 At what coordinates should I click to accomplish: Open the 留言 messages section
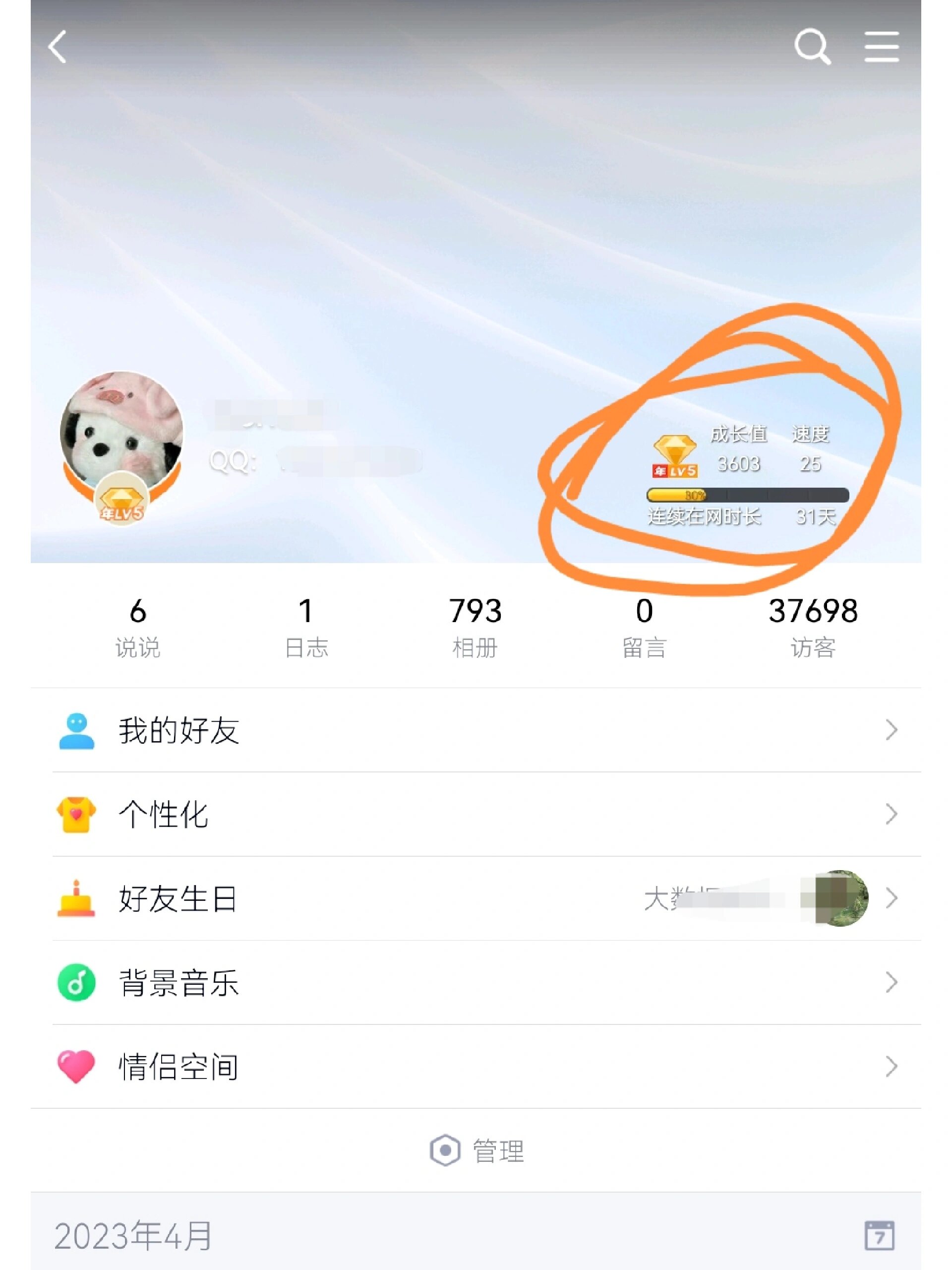[644, 627]
